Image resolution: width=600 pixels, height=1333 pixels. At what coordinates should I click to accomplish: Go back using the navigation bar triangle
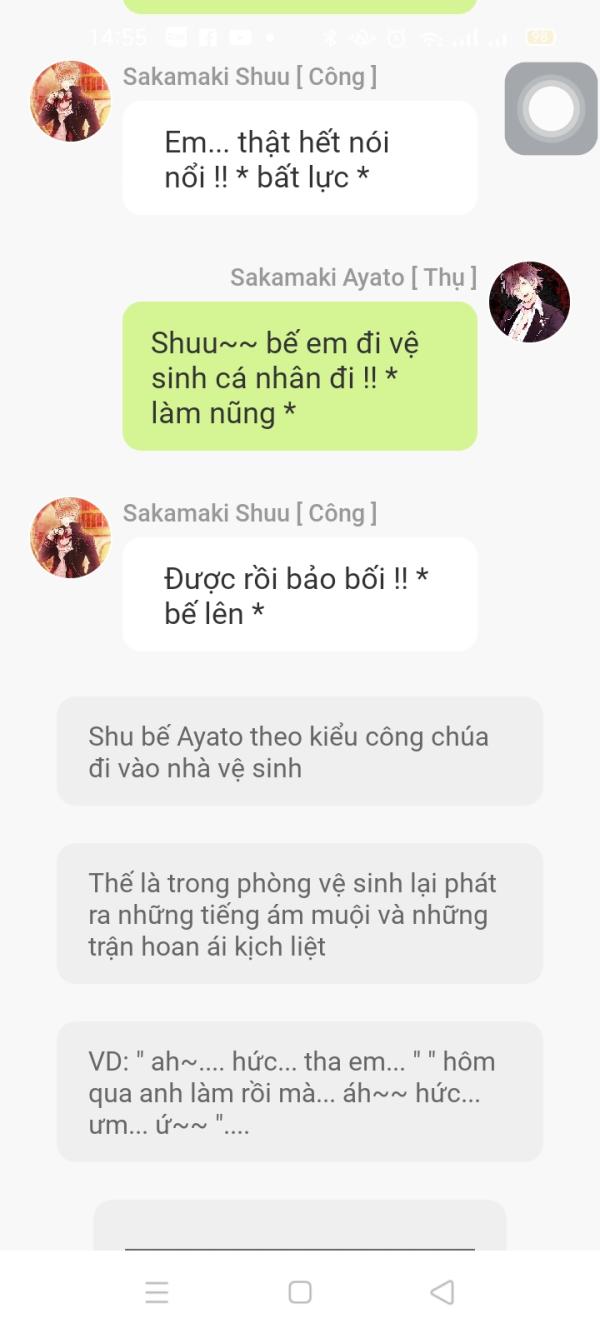pos(442,1291)
